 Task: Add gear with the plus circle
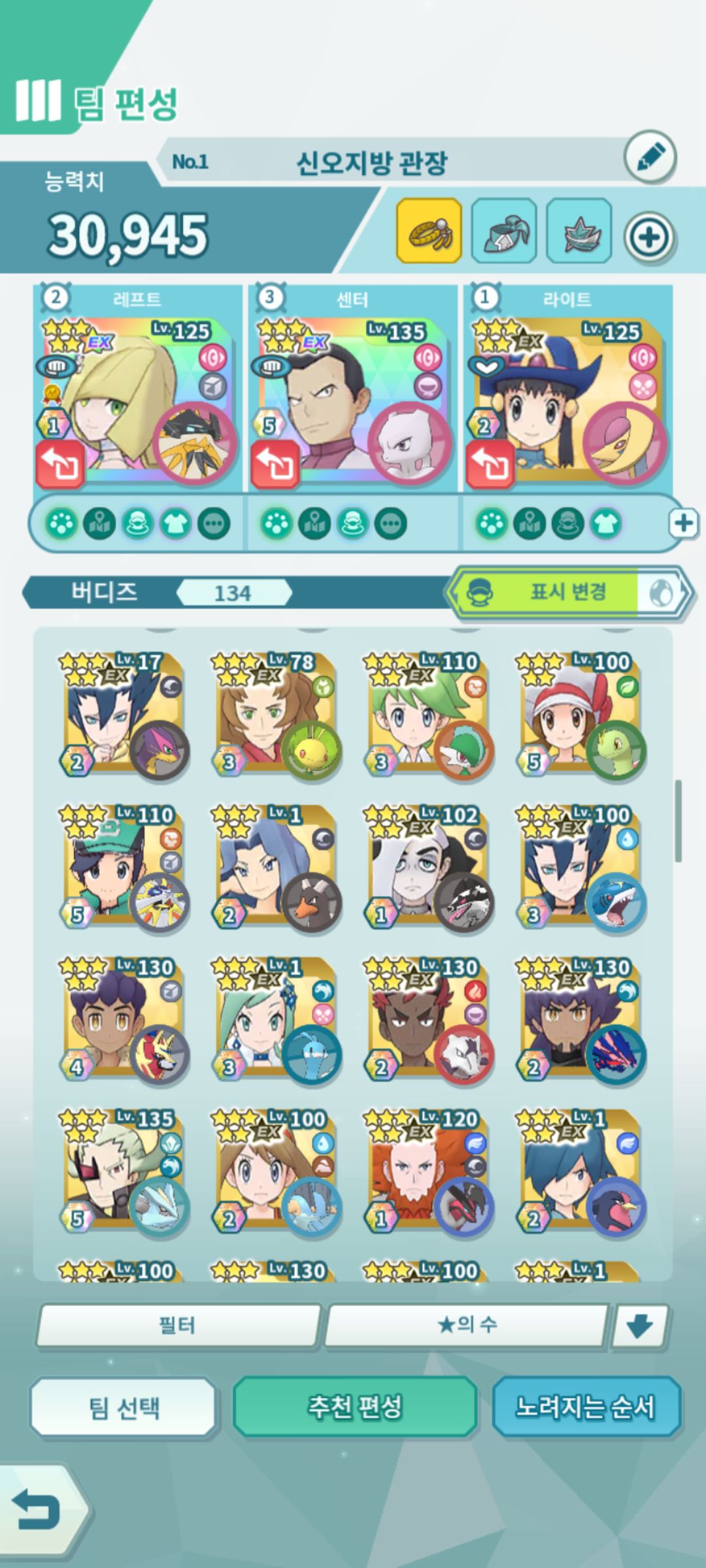(x=649, y=237)
